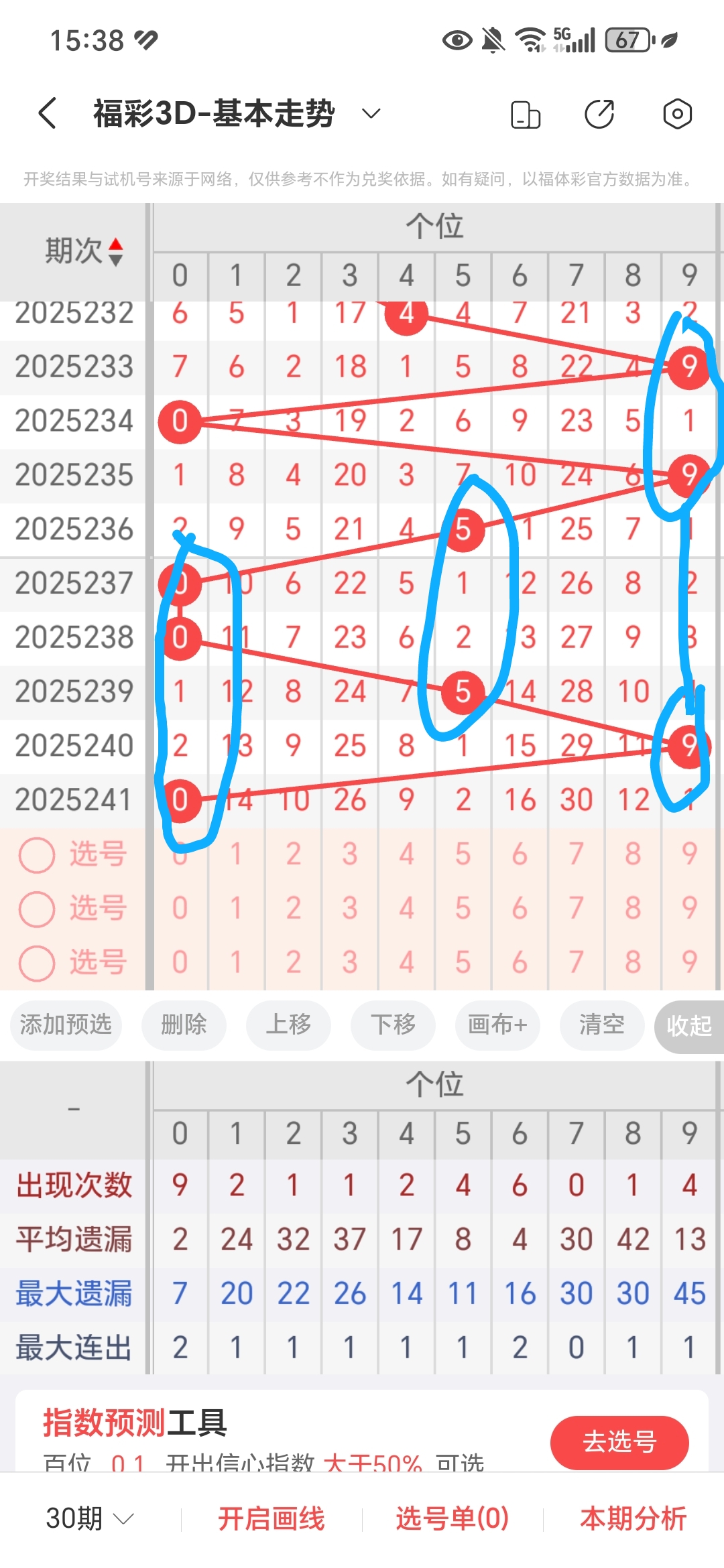Tap the share icon in the header
724x1568 pixels.
[600, 114]
